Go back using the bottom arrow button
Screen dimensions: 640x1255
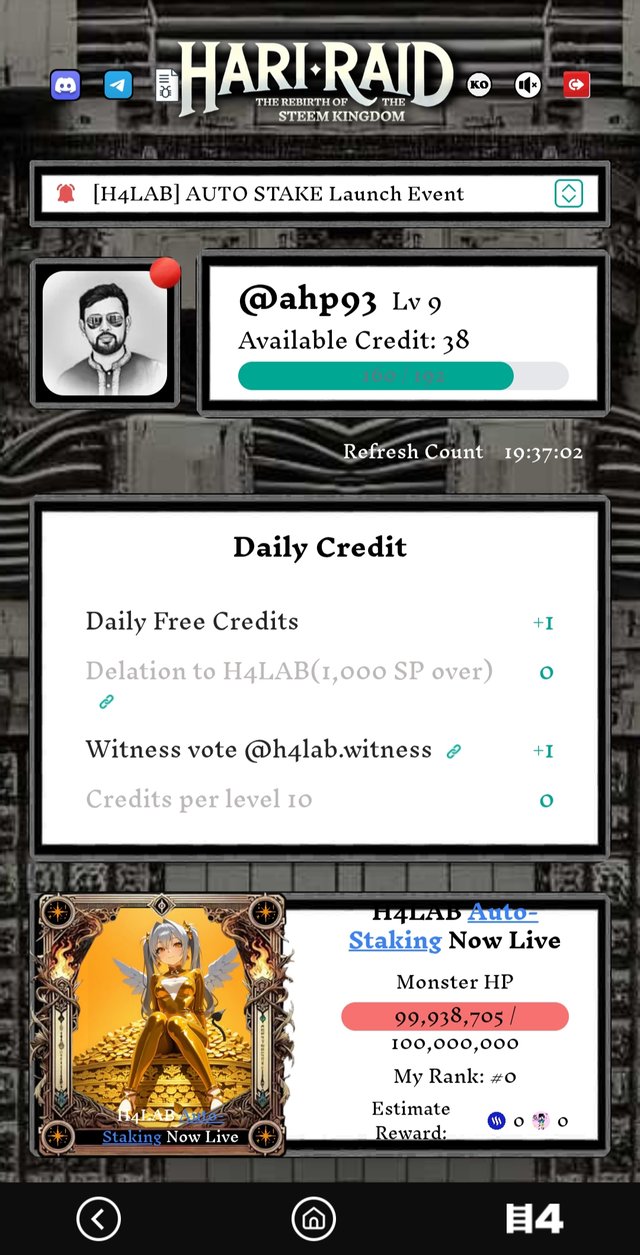coord(98,1219)
